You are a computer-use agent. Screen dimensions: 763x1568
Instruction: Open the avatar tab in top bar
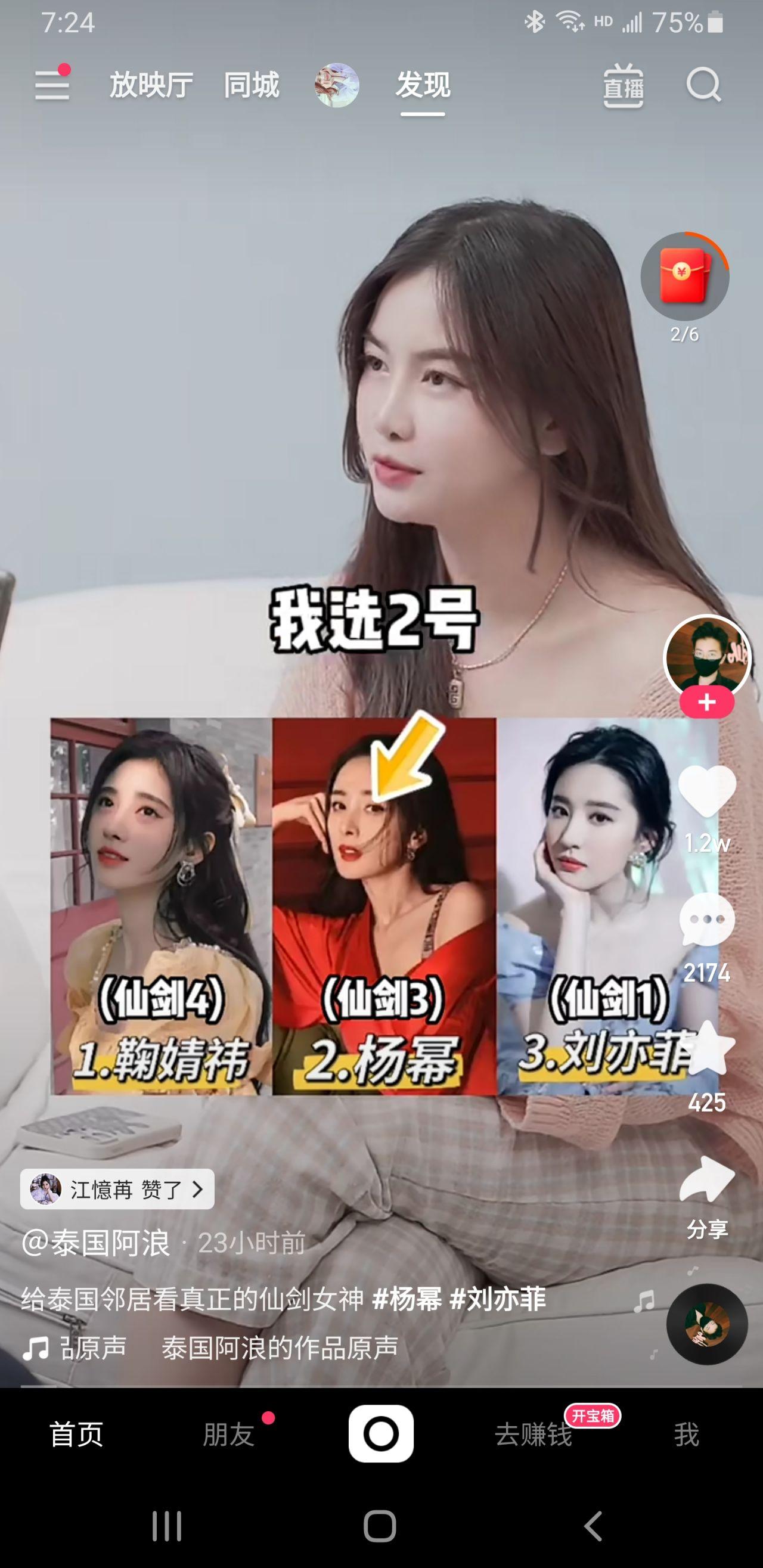[337, 85]
